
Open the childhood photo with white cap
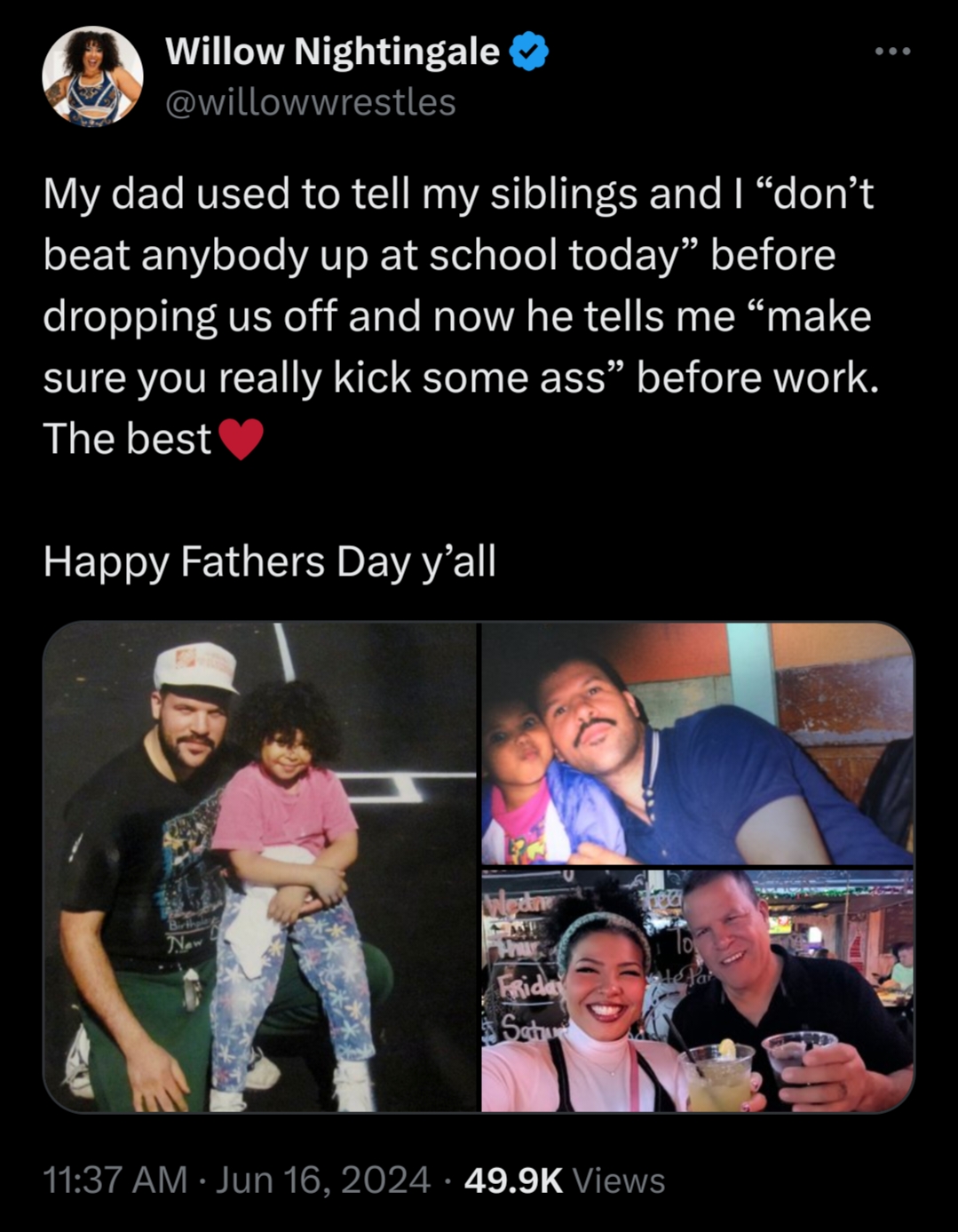click(x=260, y=867)
